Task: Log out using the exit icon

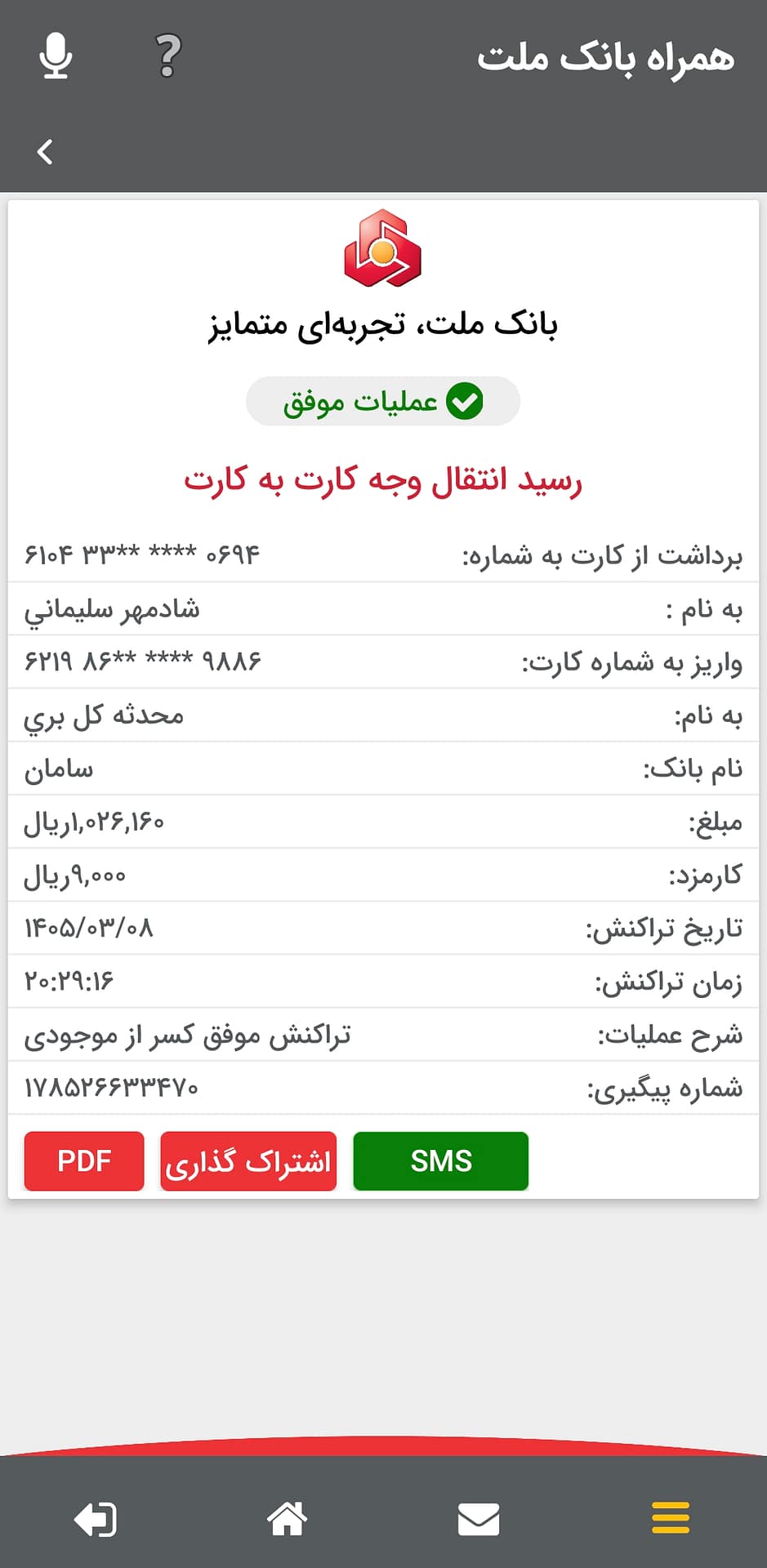Action: [96, 1520]
